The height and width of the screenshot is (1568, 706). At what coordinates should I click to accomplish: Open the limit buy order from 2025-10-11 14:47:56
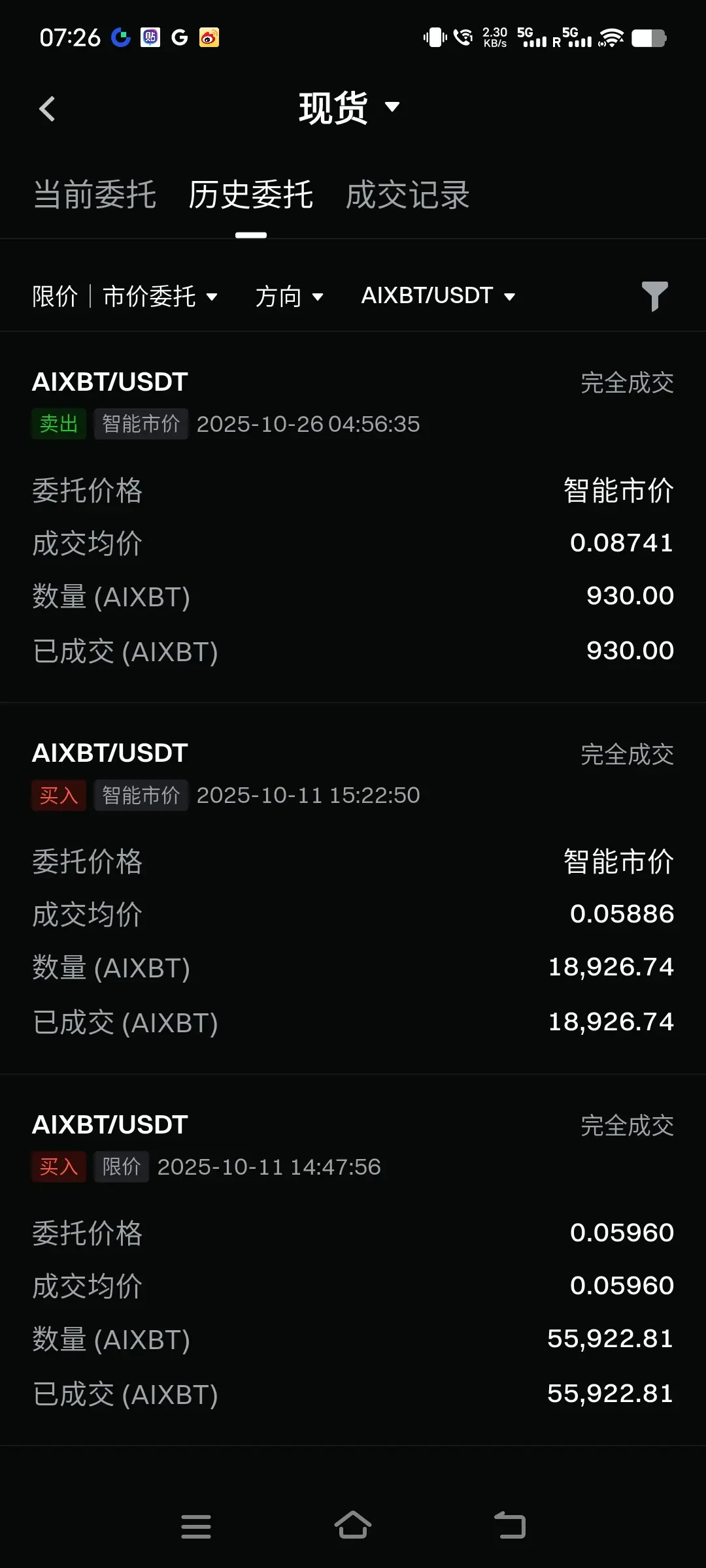pyautogui.click(x=353, y=1258)
